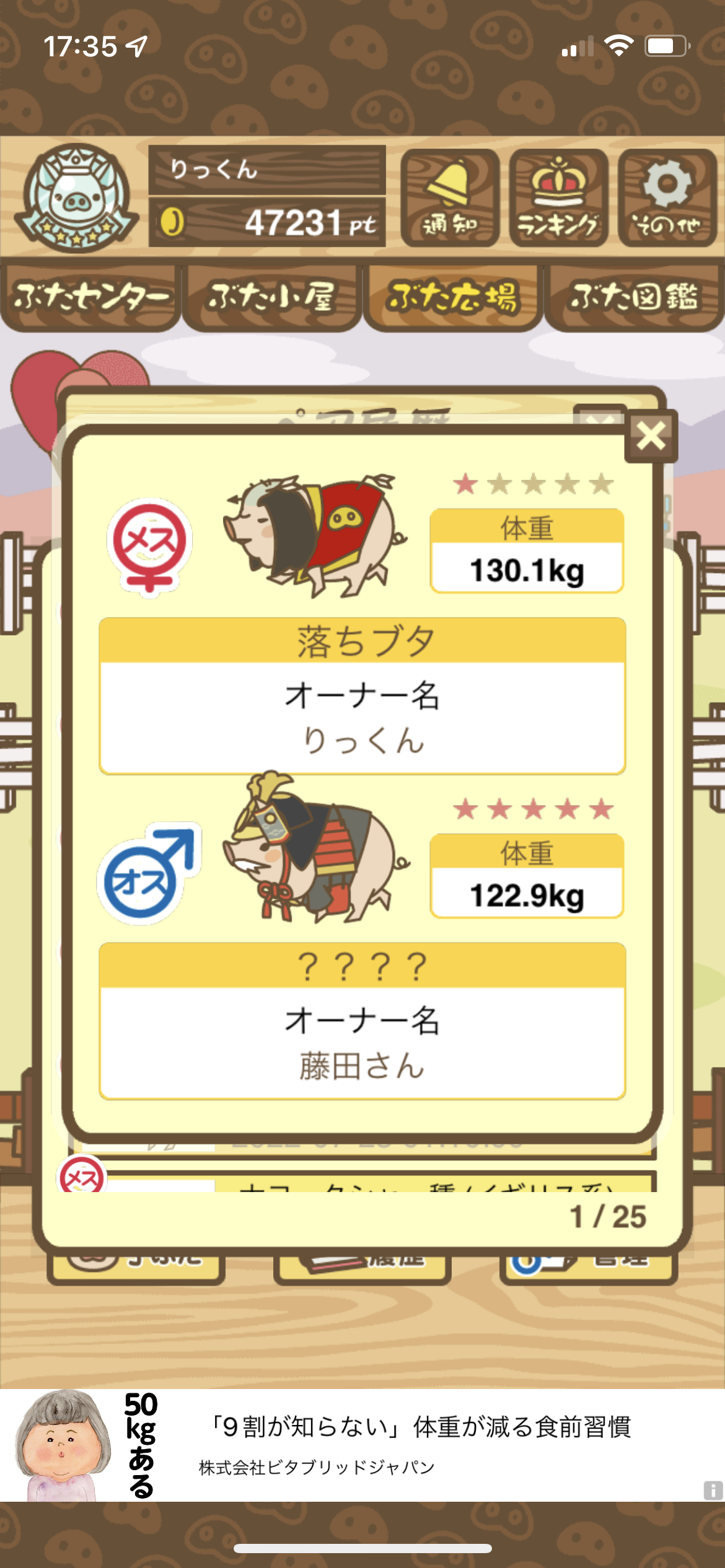Switch to the ぶたセンター tab
Viewport: 725px width, 1568px height.
coord(90,298)
